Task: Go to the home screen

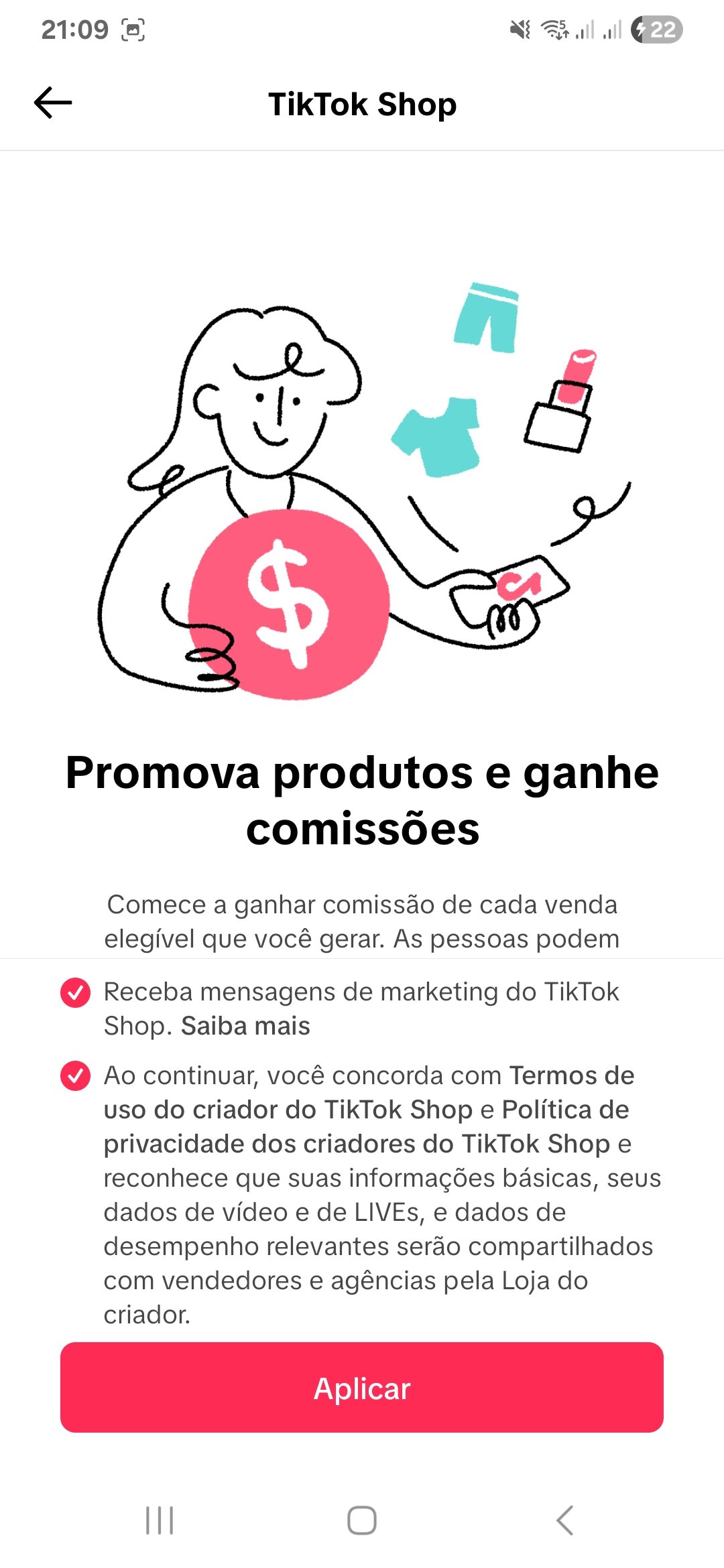Action: (362, 1520)
